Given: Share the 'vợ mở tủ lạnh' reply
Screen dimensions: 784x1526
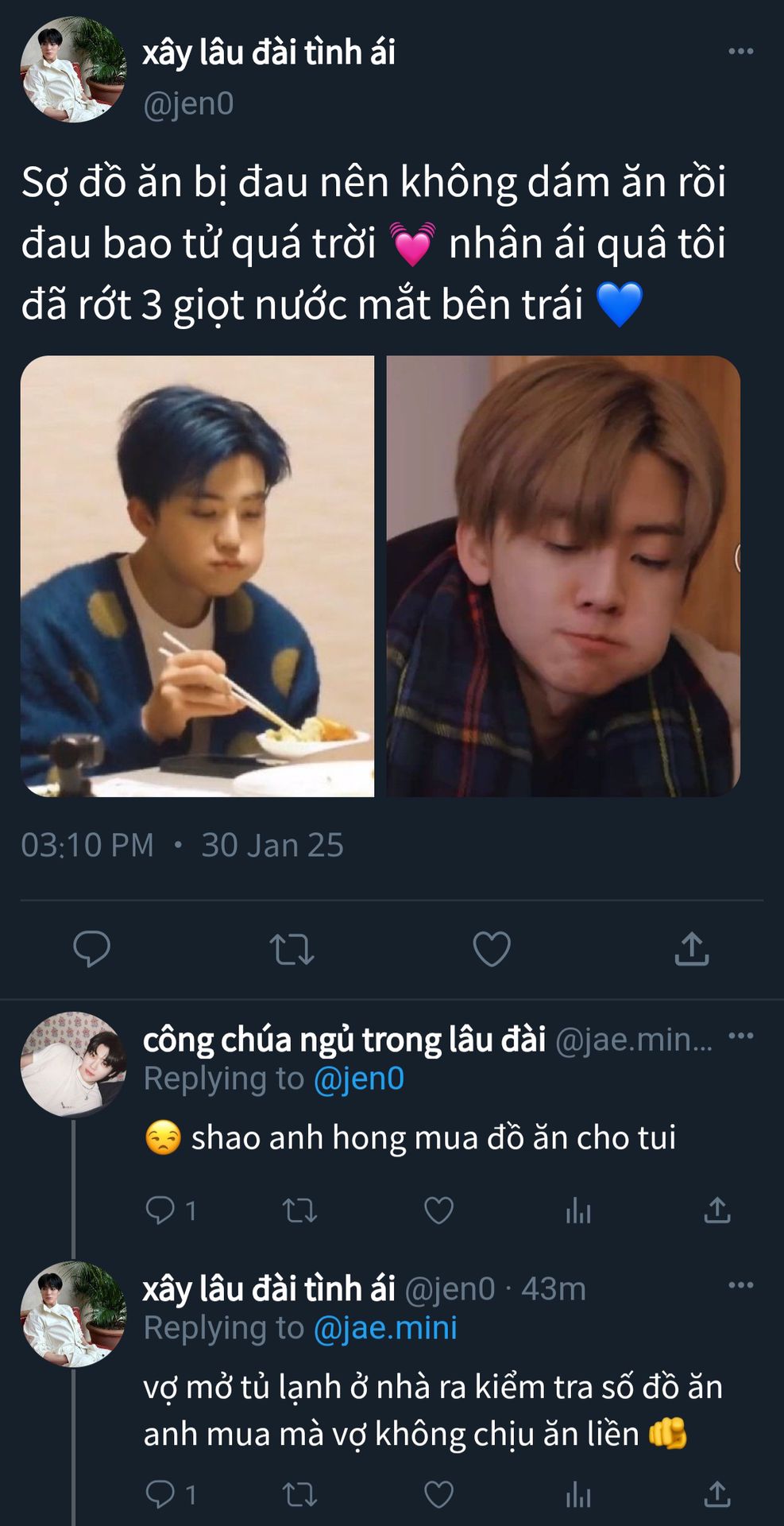Looking at the screenshot, I should point(716,1494).
